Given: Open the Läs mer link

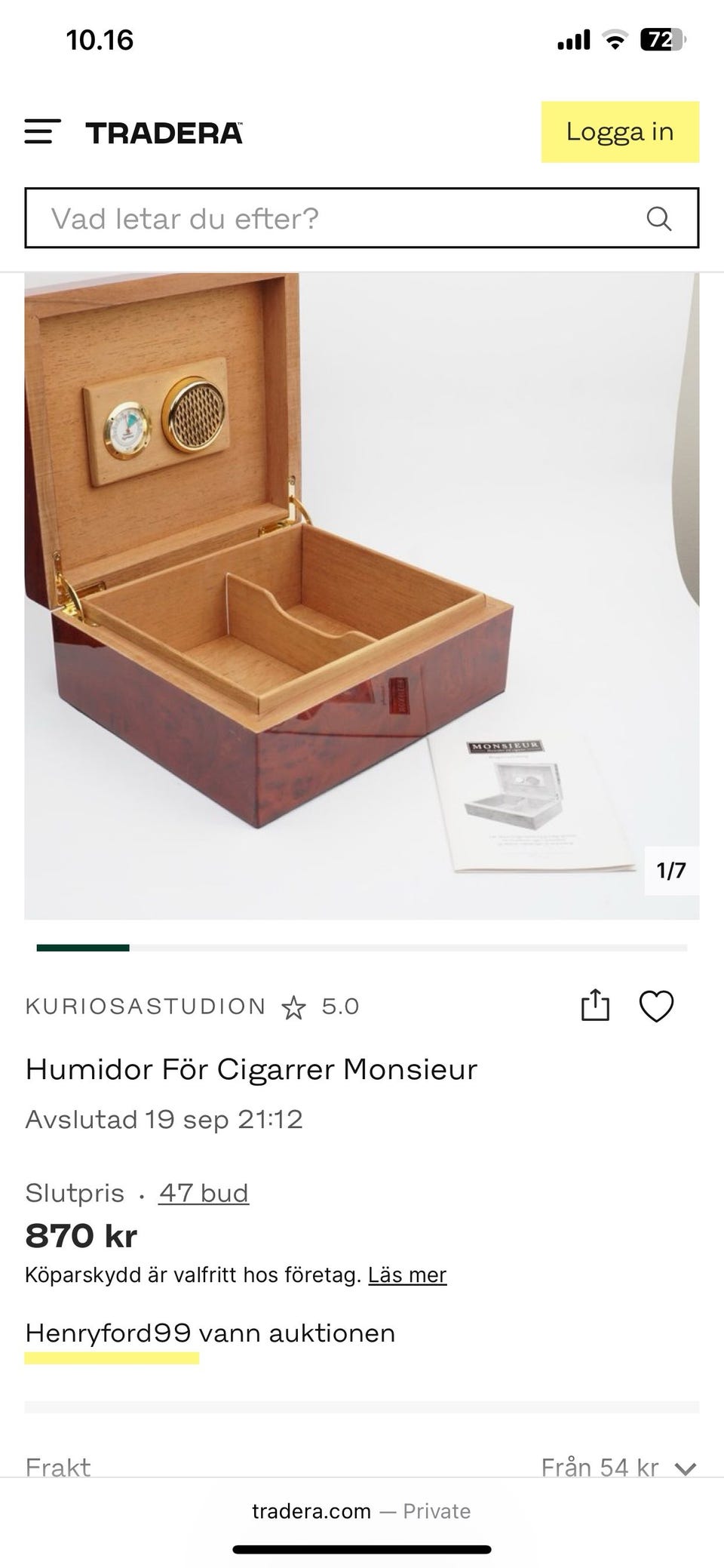Looking at the screenshot, I should click(x=407, y=1275).
